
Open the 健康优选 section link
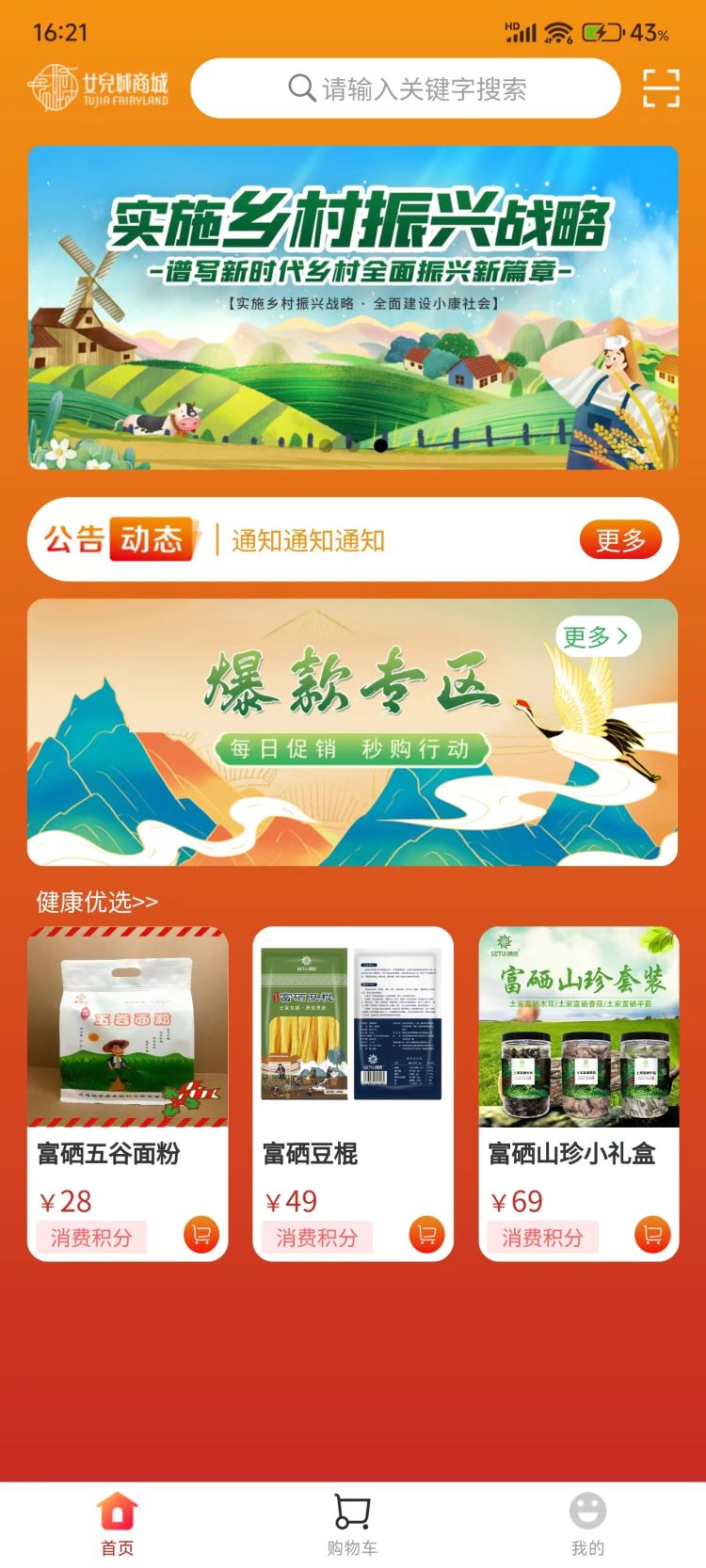(97, 902)
